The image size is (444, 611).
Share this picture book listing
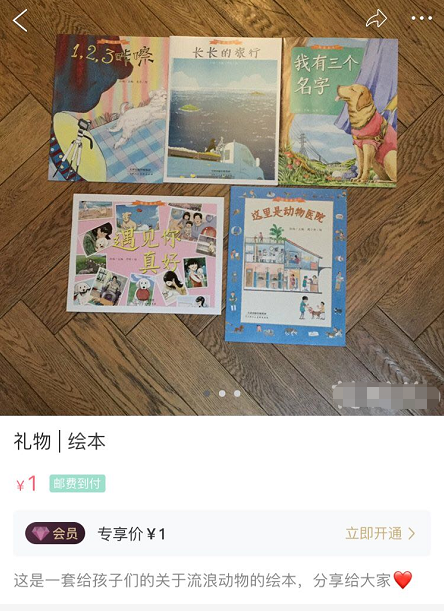pyautogui.click(x=376, y=18)
